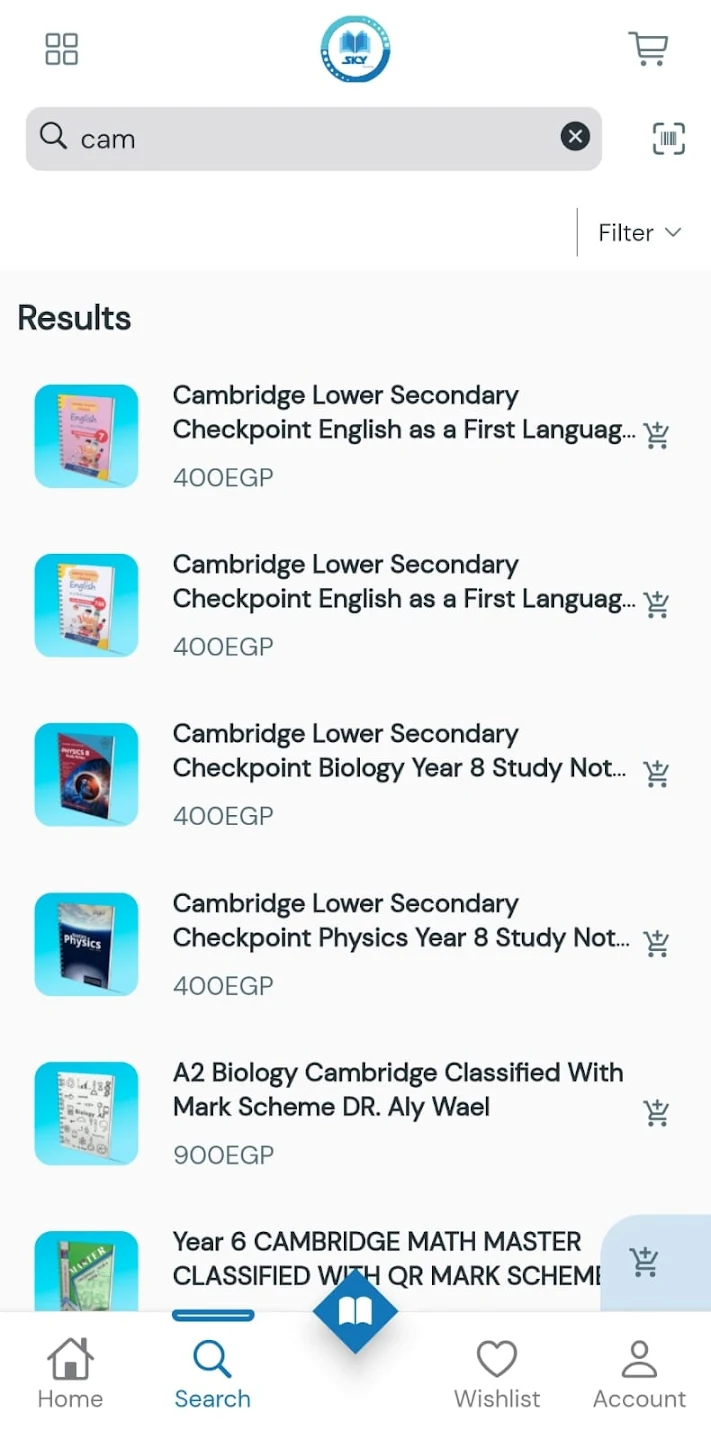
Task: Tap the center book button
Action: [355, 1310]
